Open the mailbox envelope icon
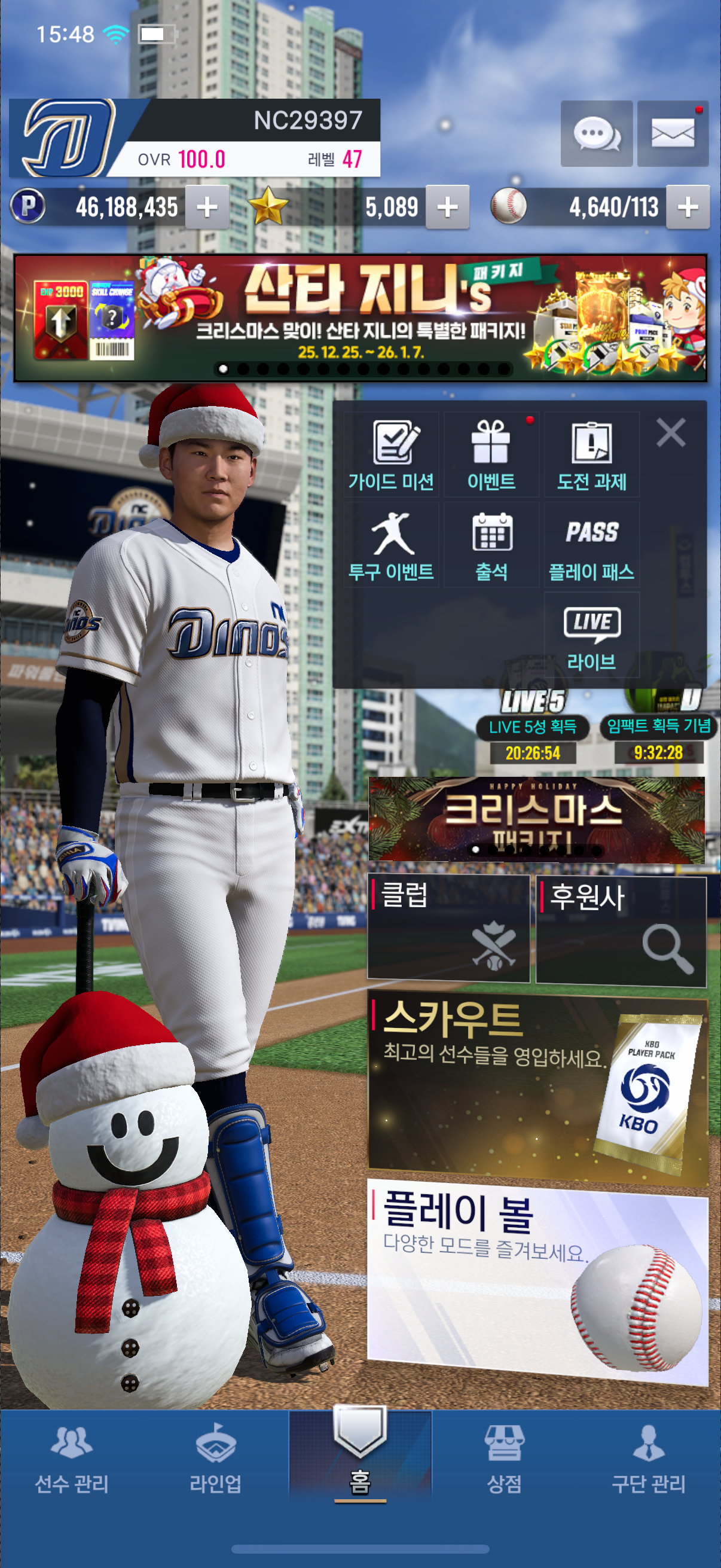Viewport: 721px width, 1568px height. point(673,133)
